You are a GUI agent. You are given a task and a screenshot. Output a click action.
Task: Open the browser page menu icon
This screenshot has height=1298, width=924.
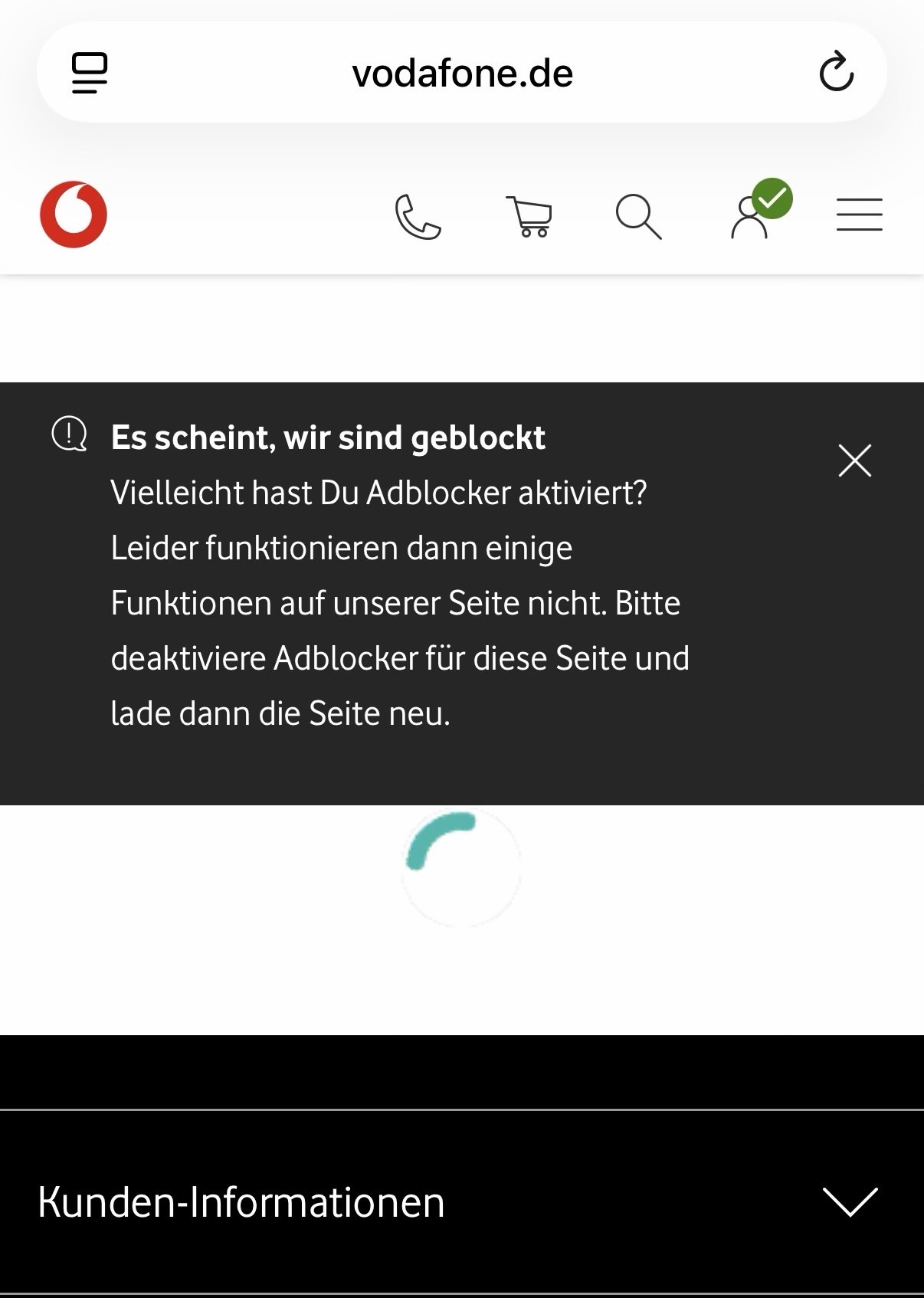(90, 73)
